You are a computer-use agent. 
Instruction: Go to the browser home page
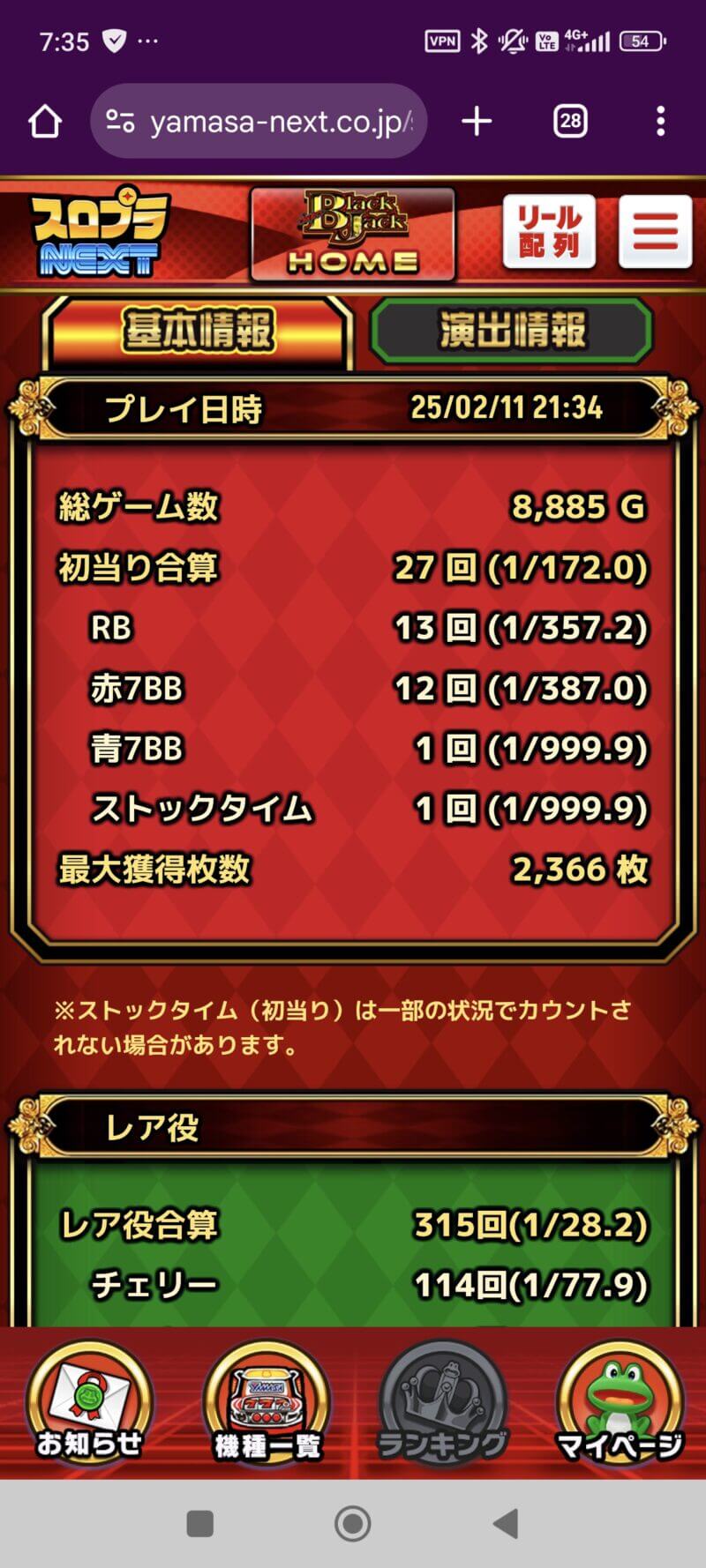45,121
